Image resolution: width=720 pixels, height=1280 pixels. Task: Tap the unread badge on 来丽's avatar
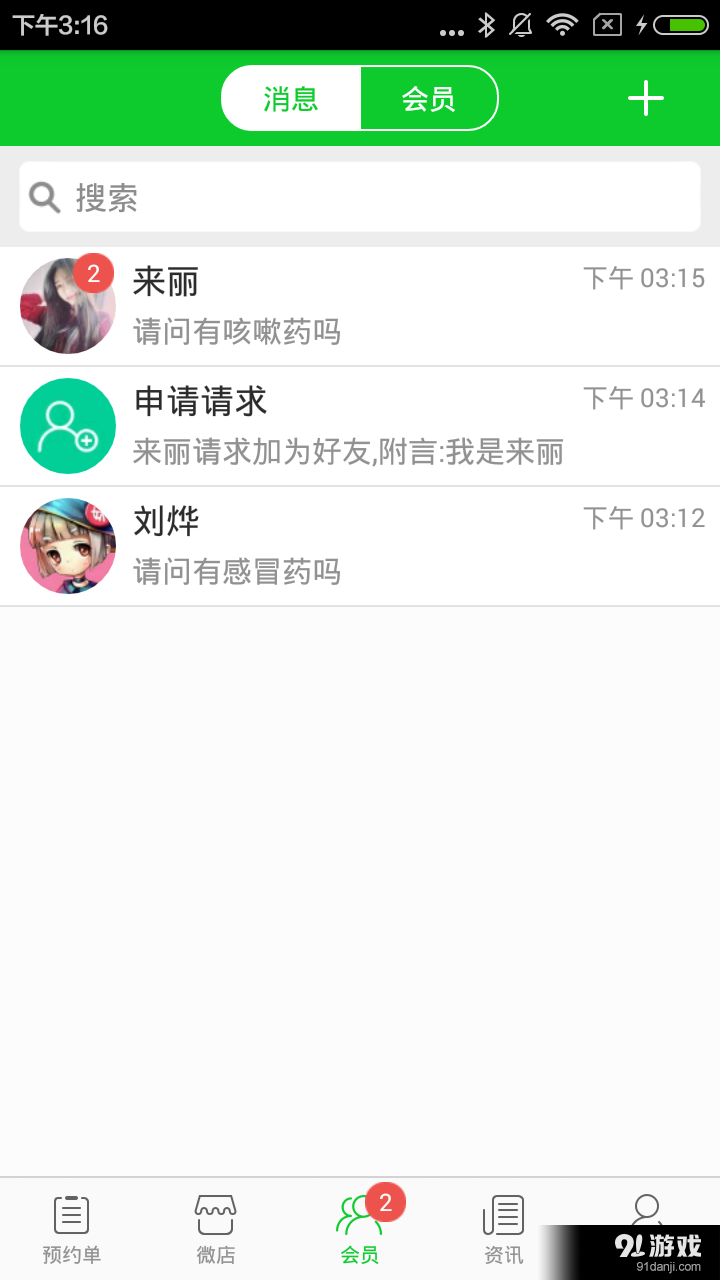[x=94, y=271]
